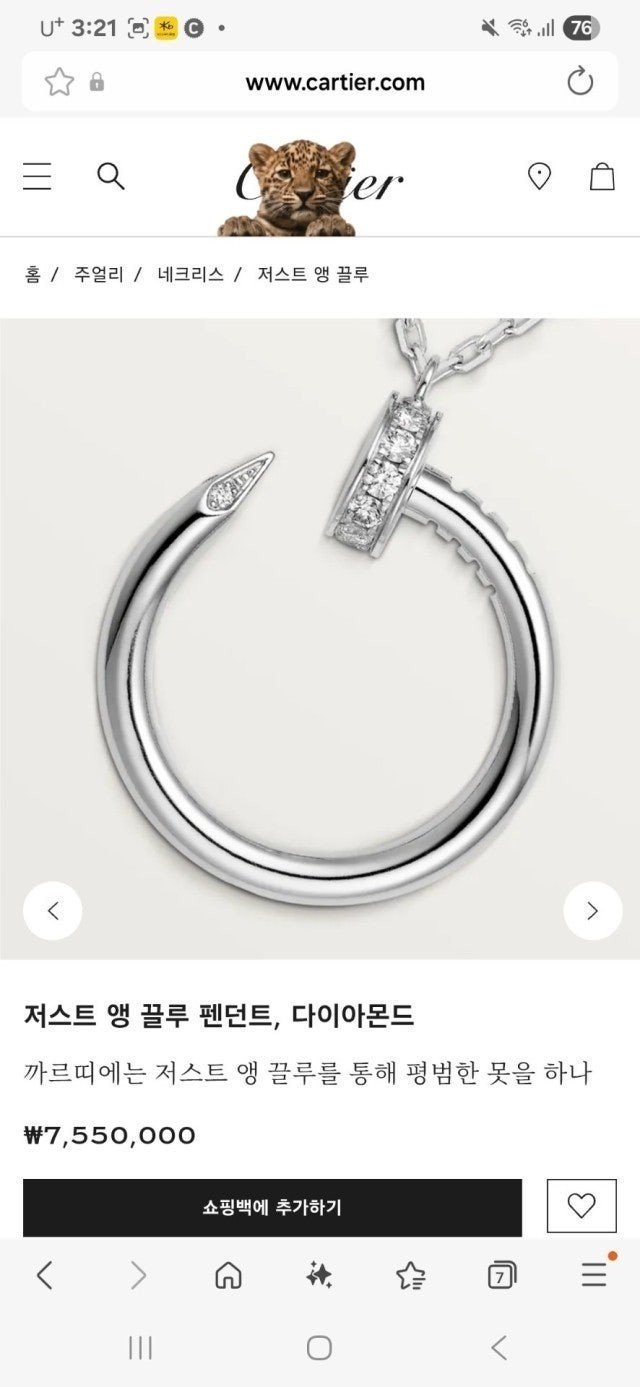640x1387 pixels.
Task: Search the Cartier site
Action: click(110, 177)
